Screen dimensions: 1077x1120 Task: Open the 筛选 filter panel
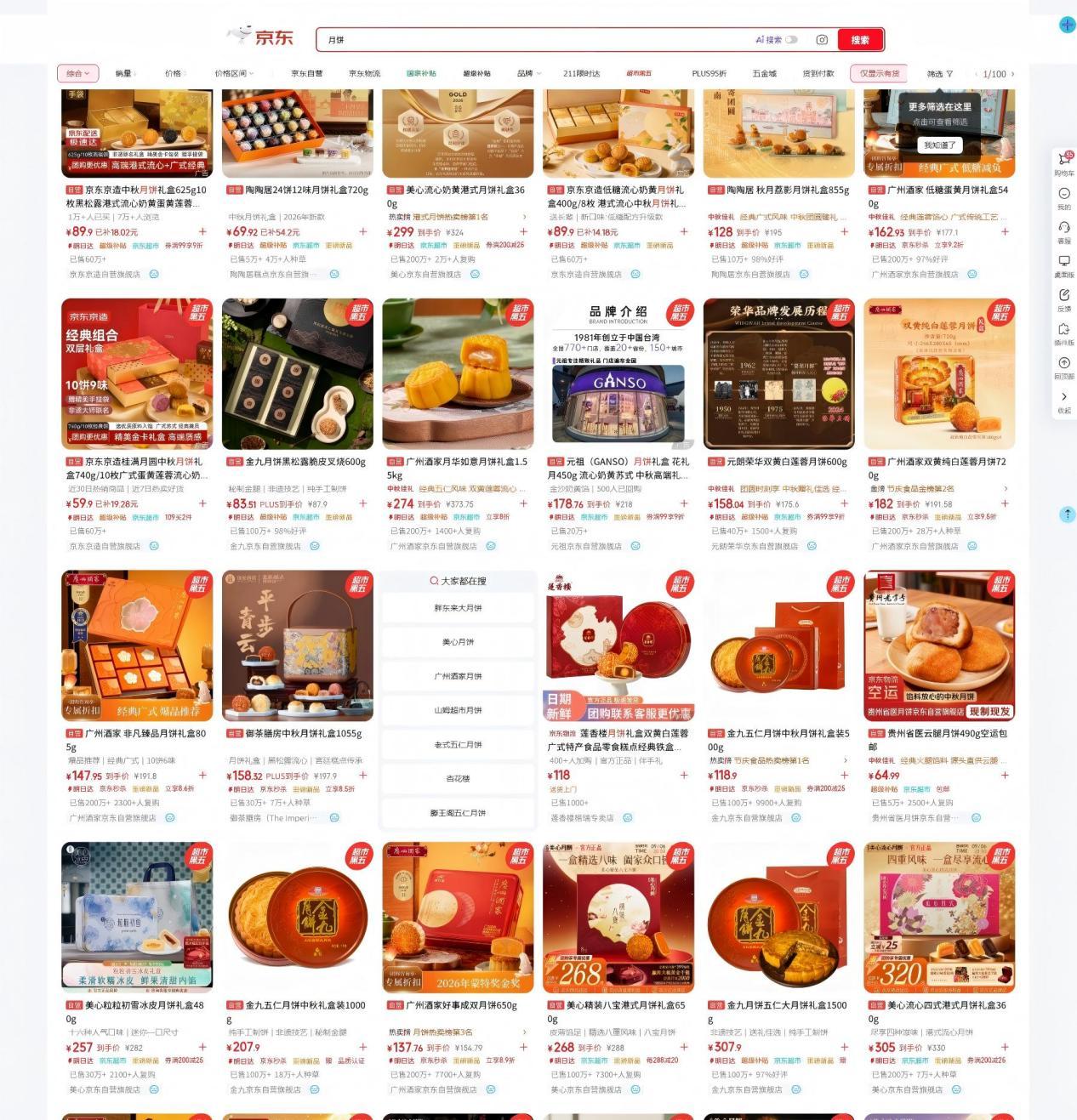point(939,74)
